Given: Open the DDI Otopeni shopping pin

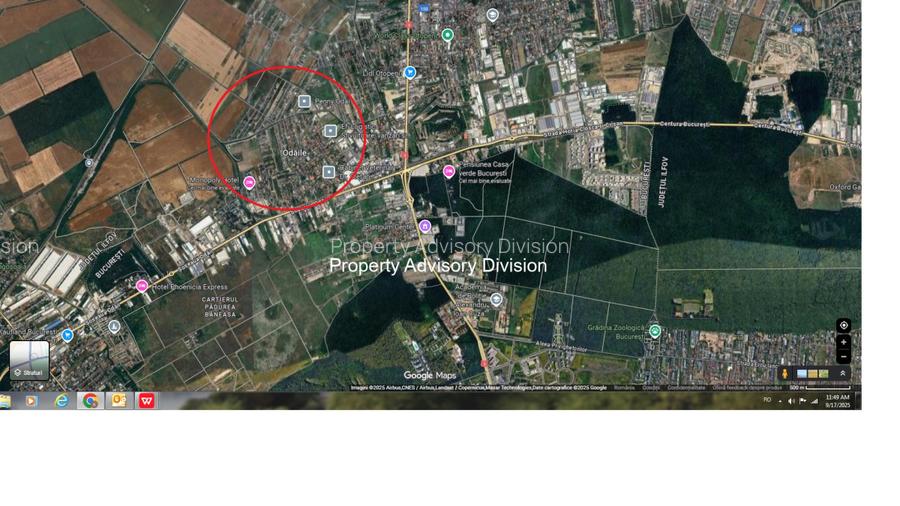Looking at the screenshot, I should pos(410,73).
